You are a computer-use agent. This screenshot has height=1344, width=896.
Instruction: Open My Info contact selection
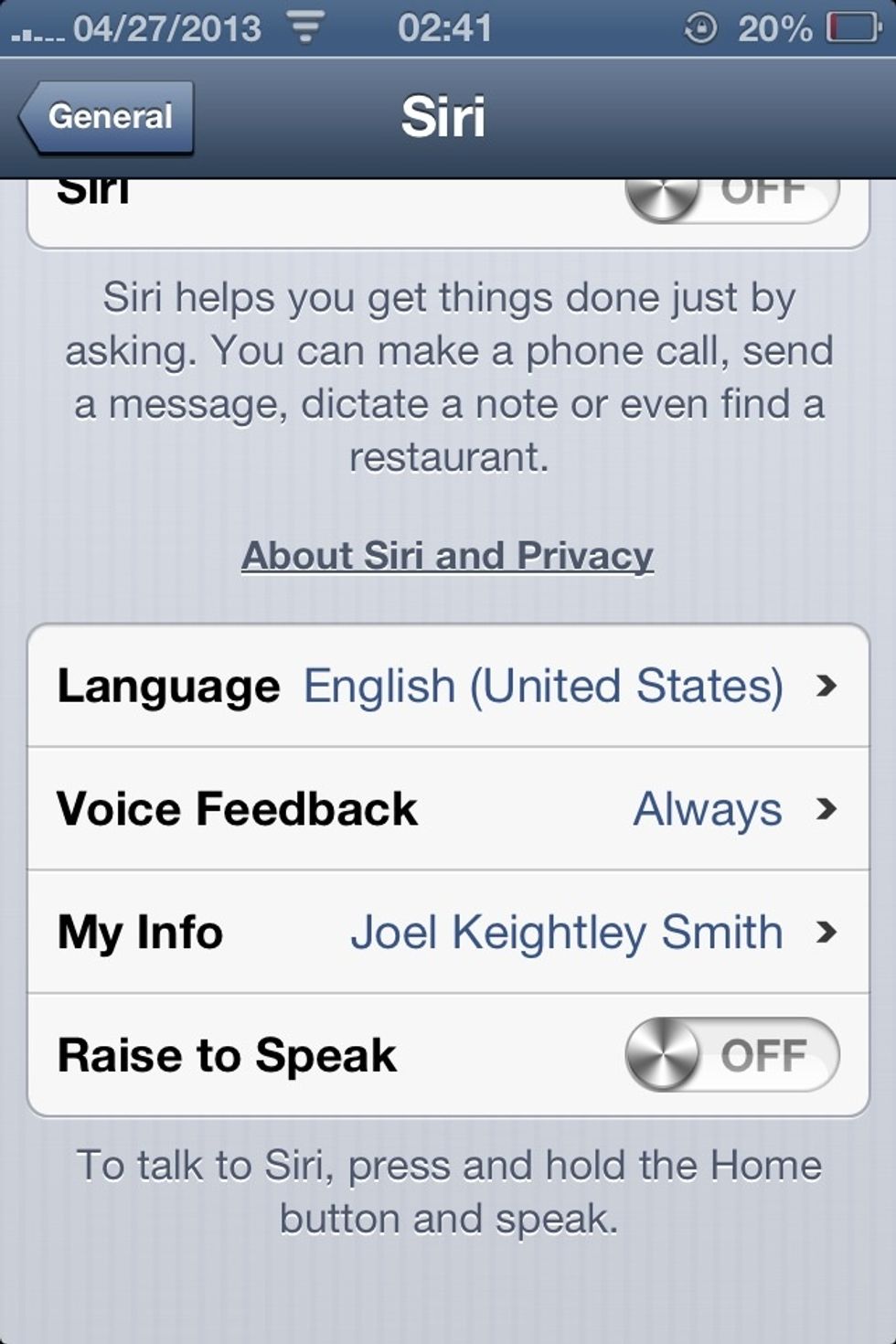pos(447,933)
